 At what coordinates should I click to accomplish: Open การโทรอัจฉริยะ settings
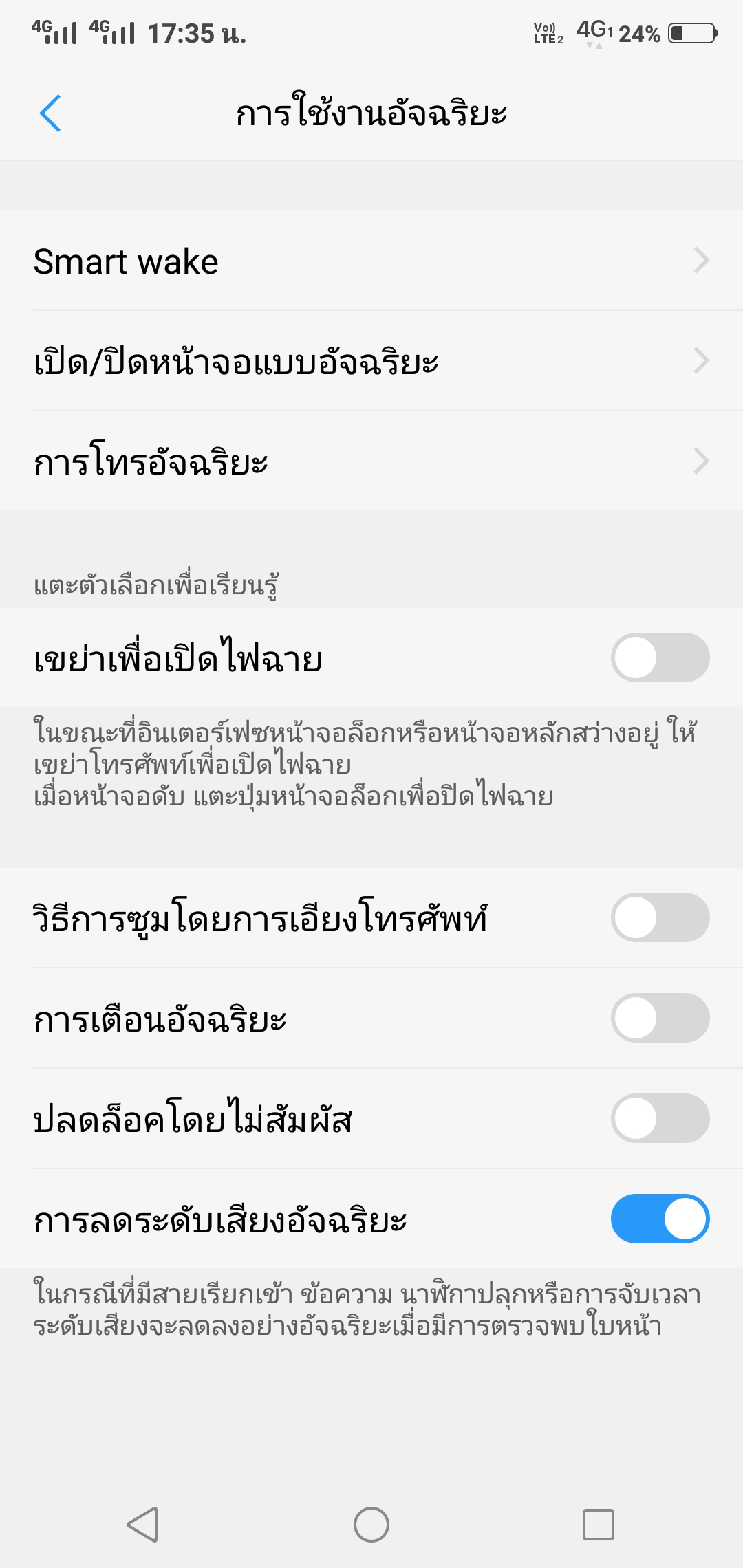(371, 461)
